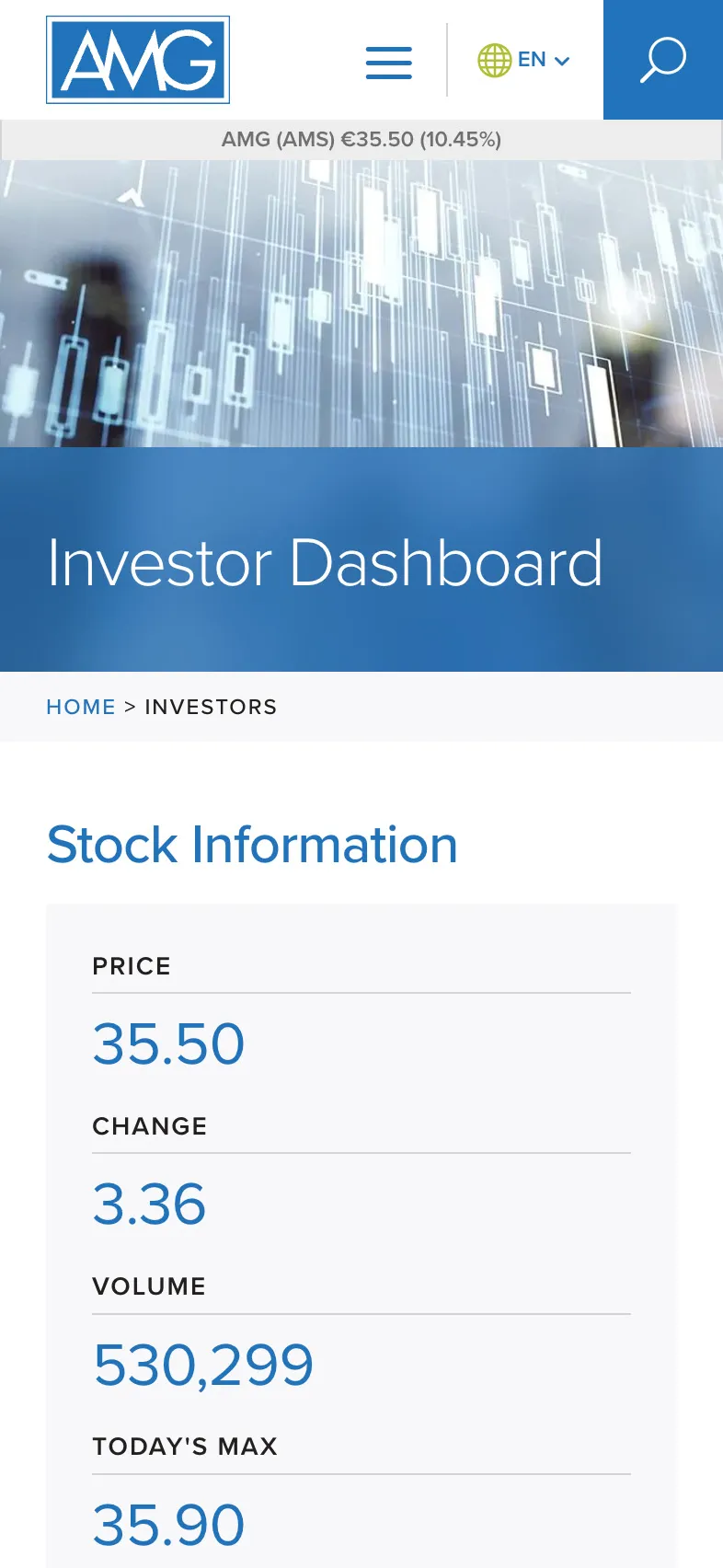
Task: Click the candlestick chart banner image
Action: [x=361, y=304]
